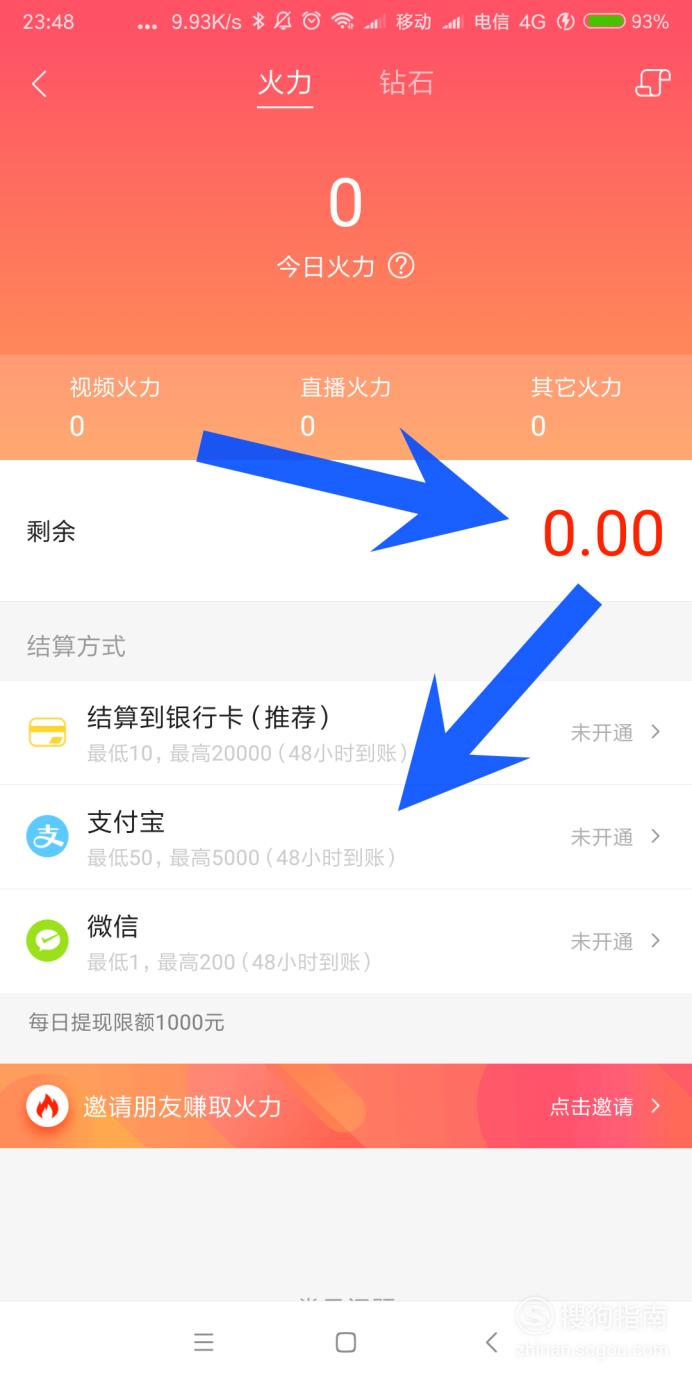The height and width of the screenshot is (1384, 692).
Task: Open 结算到银行卡 settlement option
Action: pyautogui.click(x=346, y=733)
